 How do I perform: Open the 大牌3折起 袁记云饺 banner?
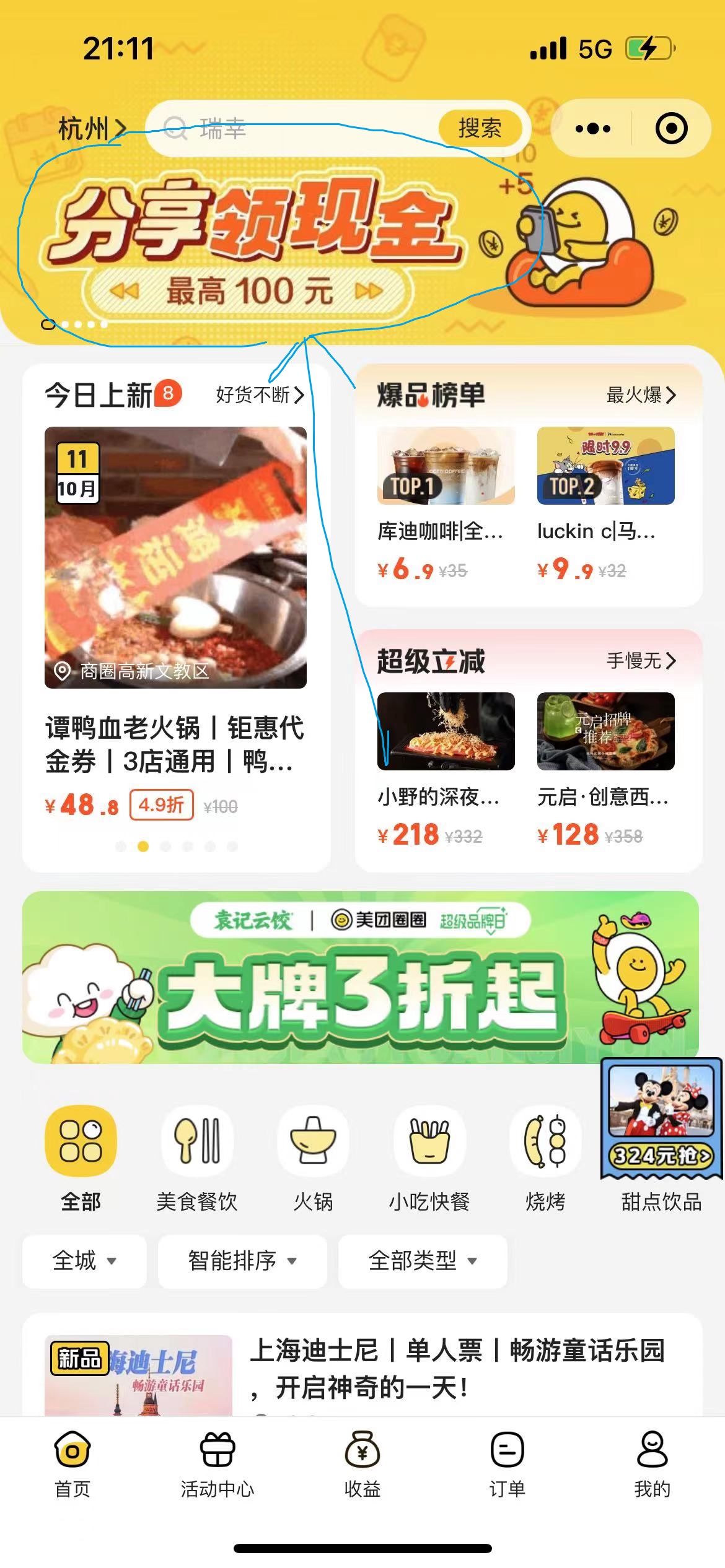[360, 977]
